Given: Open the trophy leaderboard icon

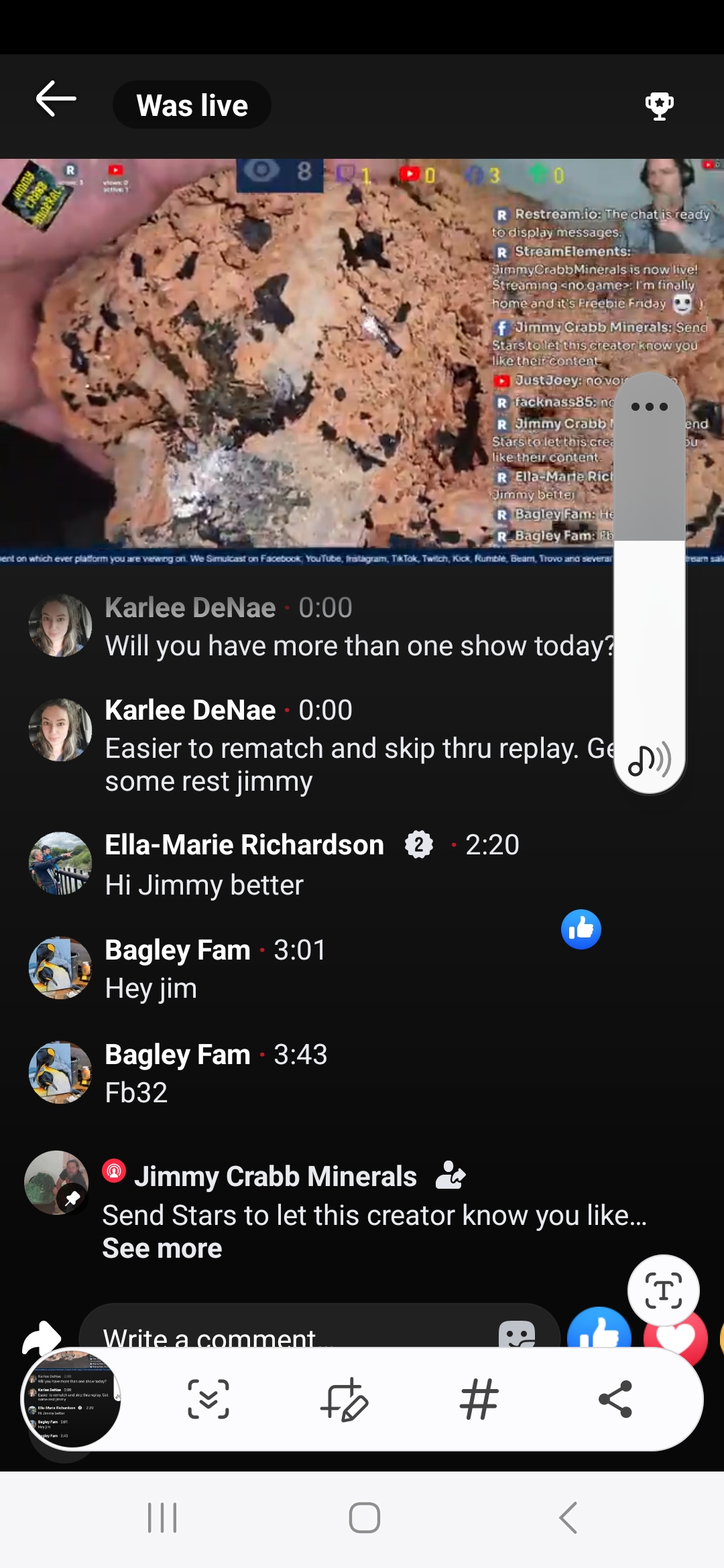Looking at the screenshot, I should point(659,106).
